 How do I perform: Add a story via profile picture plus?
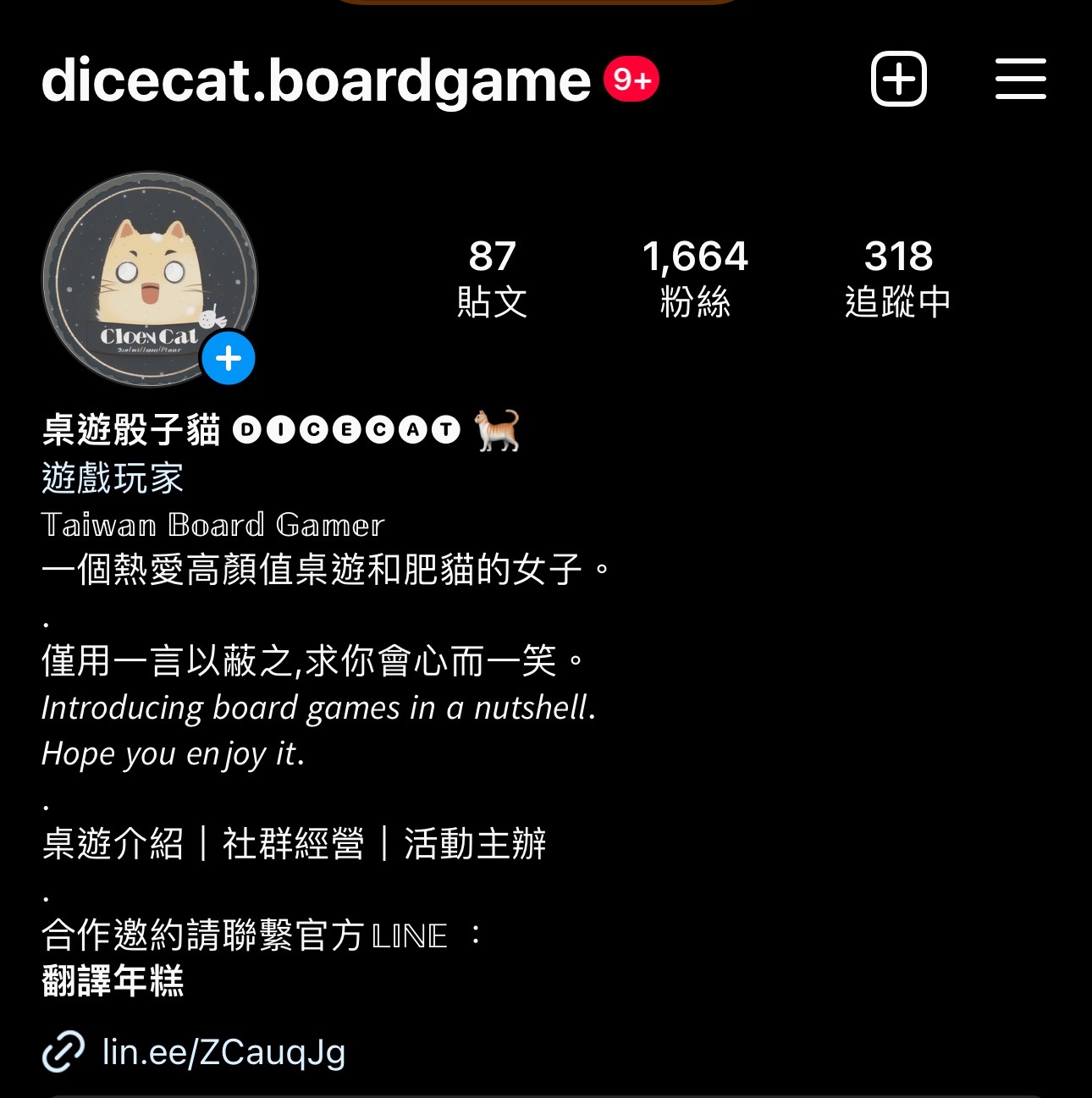(x=229, y=358)
